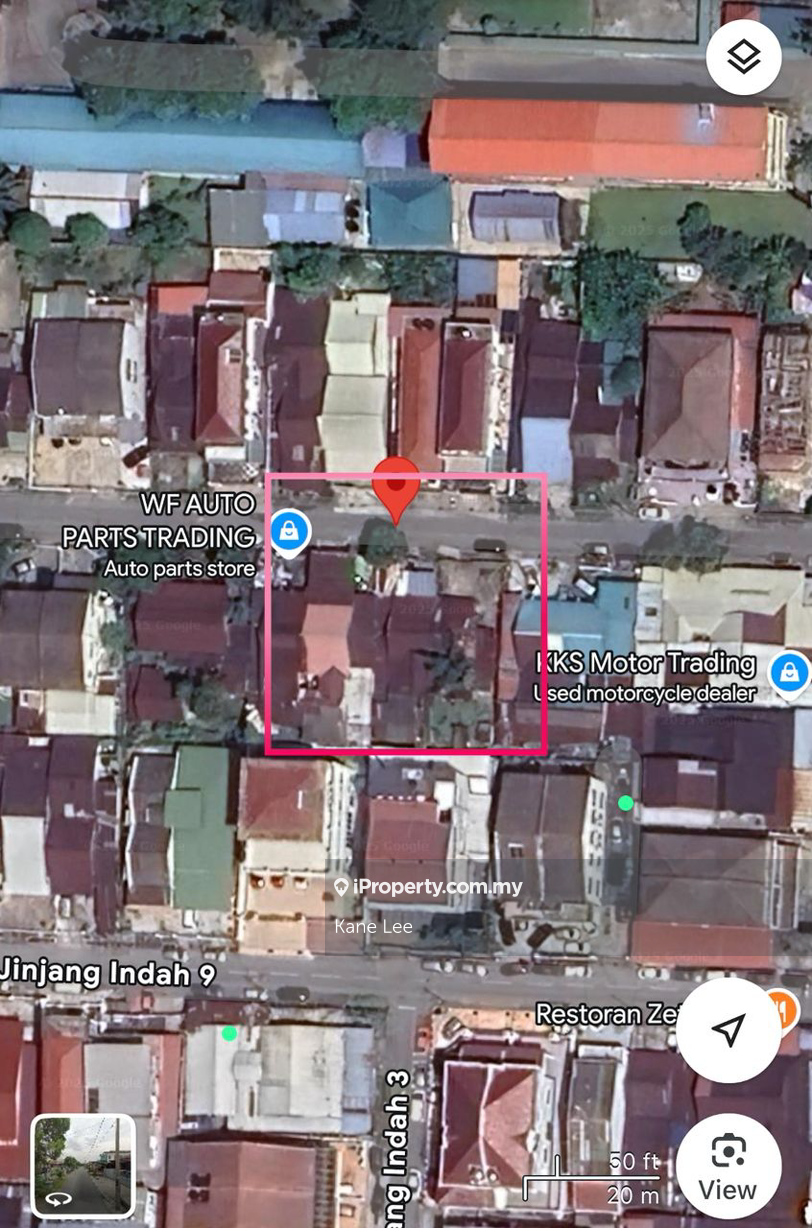Open the map layers button
Viewport: 812px width, 1228px height.
pyautogui.click(x=743, y=57)
